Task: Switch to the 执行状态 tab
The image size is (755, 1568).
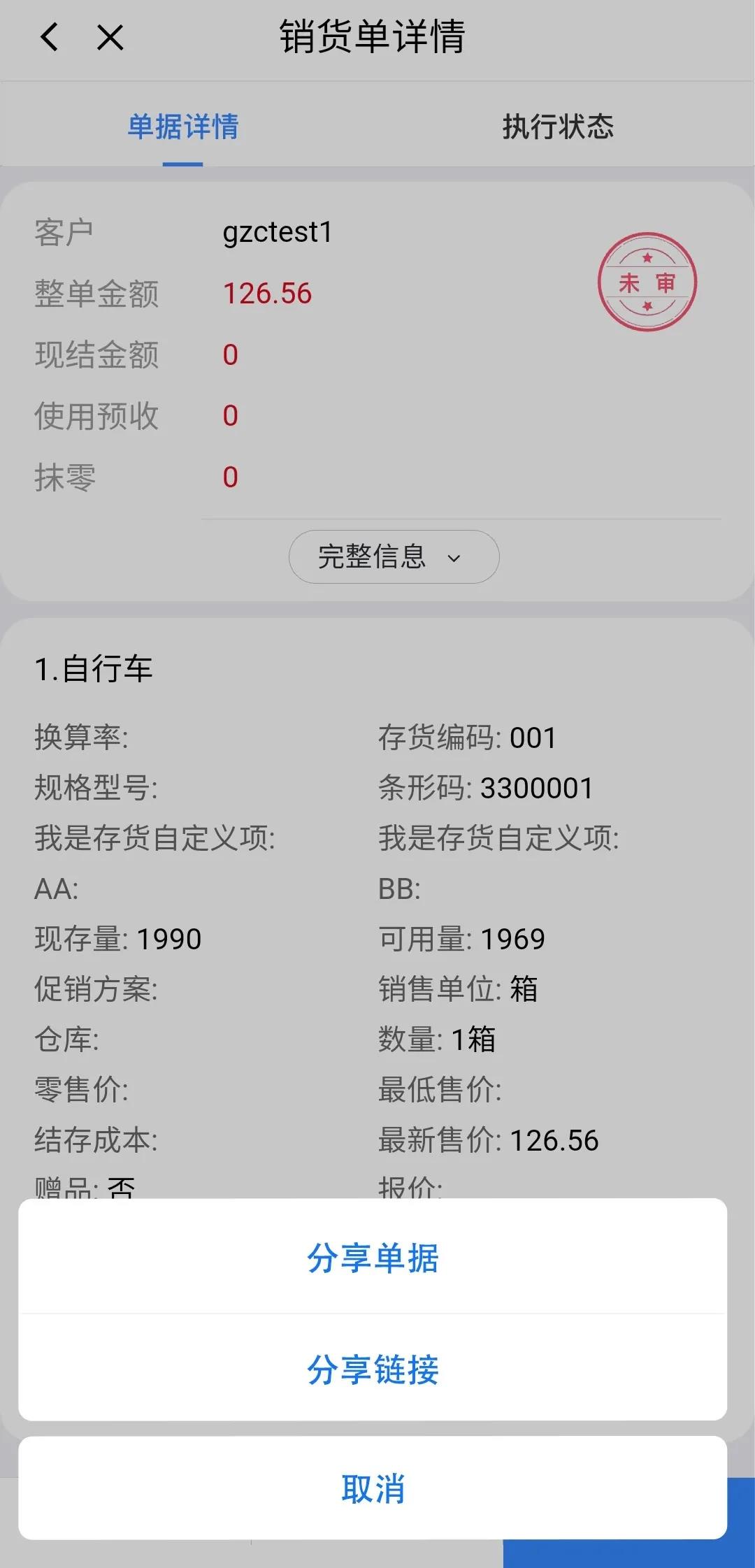Action: (x=557, y=127)
